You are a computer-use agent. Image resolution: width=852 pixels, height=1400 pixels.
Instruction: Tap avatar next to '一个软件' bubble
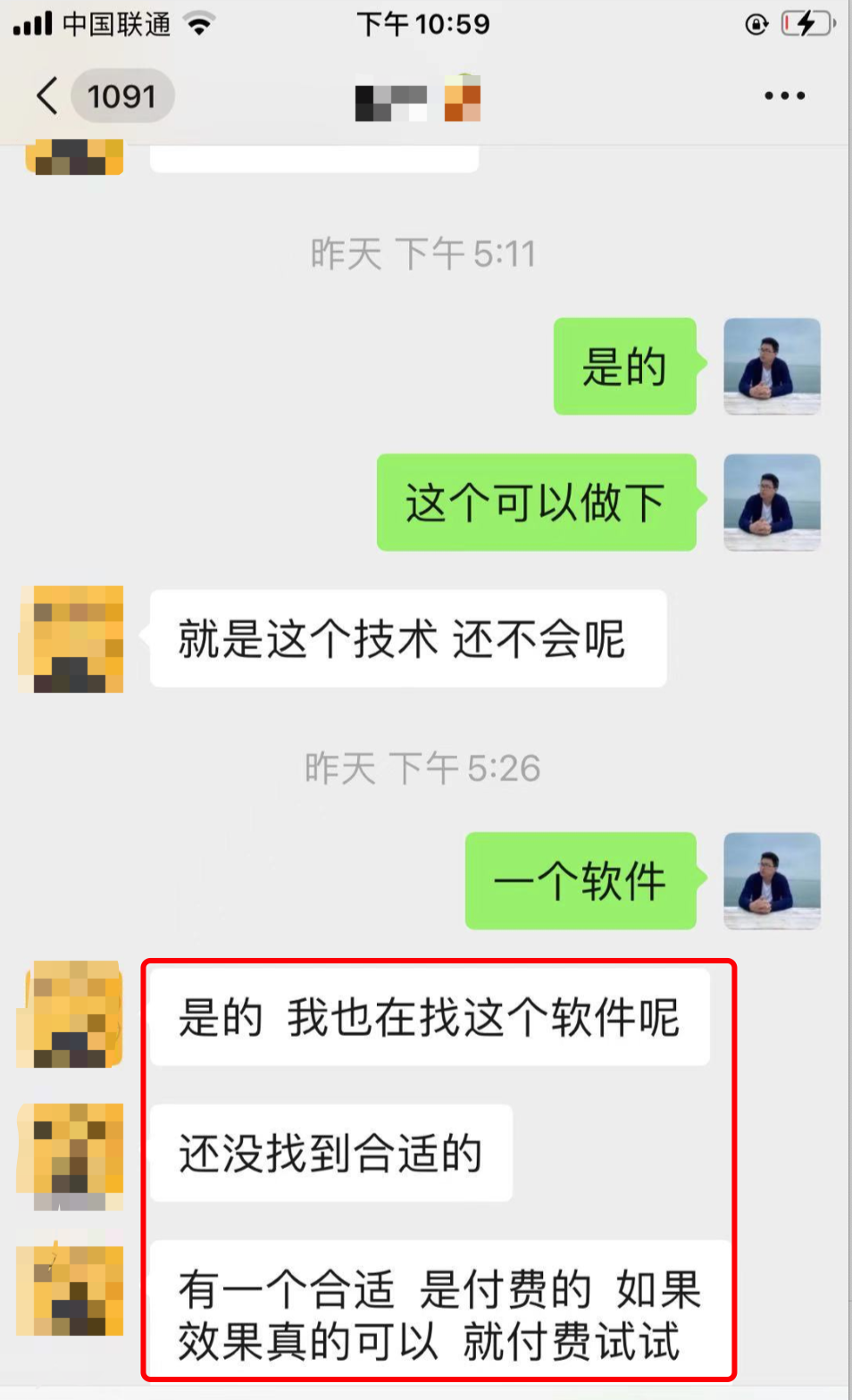(x=772, y=880)
